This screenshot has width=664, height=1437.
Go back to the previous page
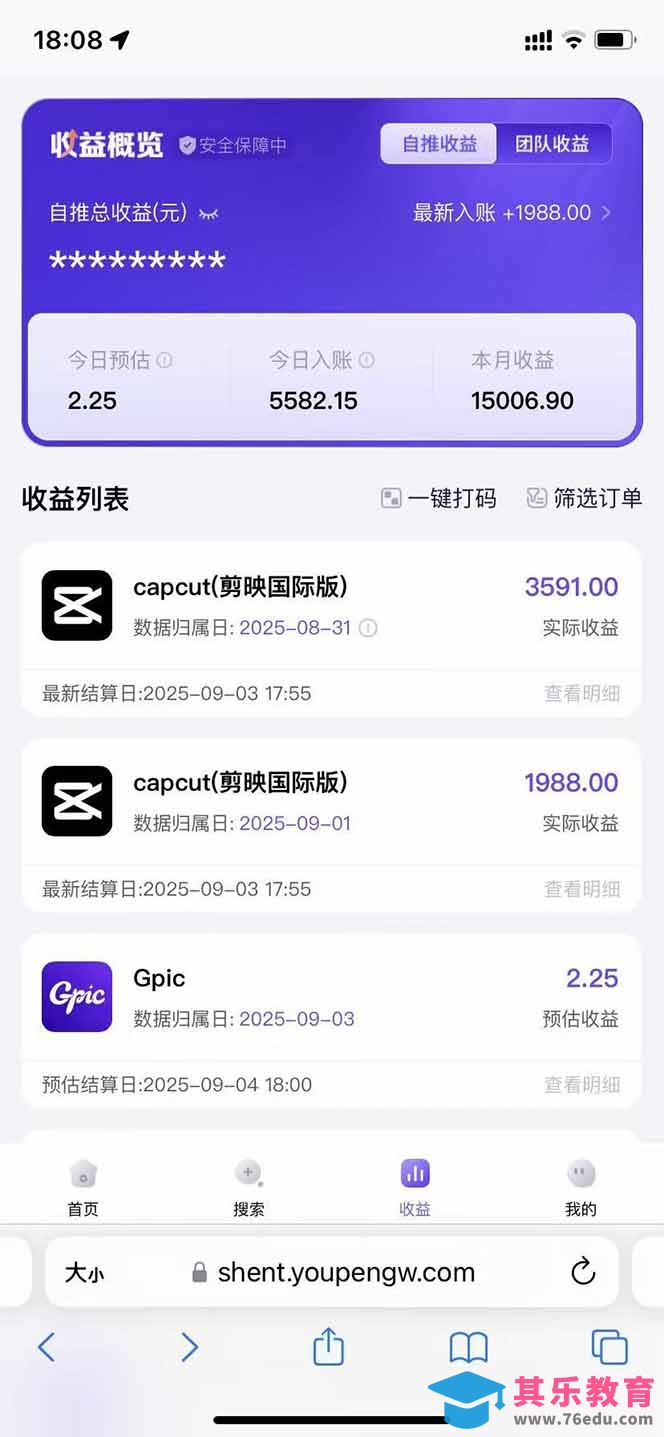(x=46, y=1347)
